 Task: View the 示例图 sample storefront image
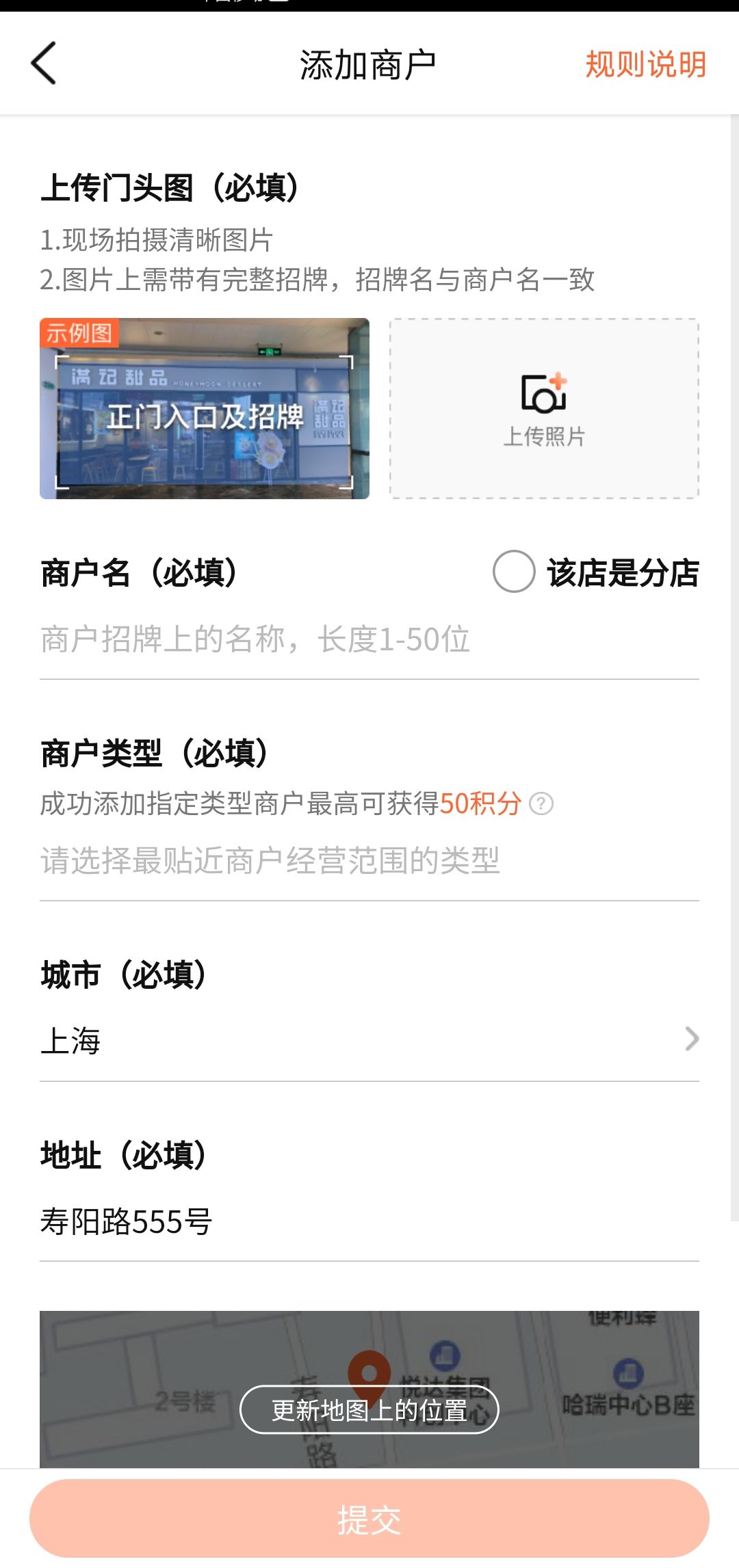205,408
